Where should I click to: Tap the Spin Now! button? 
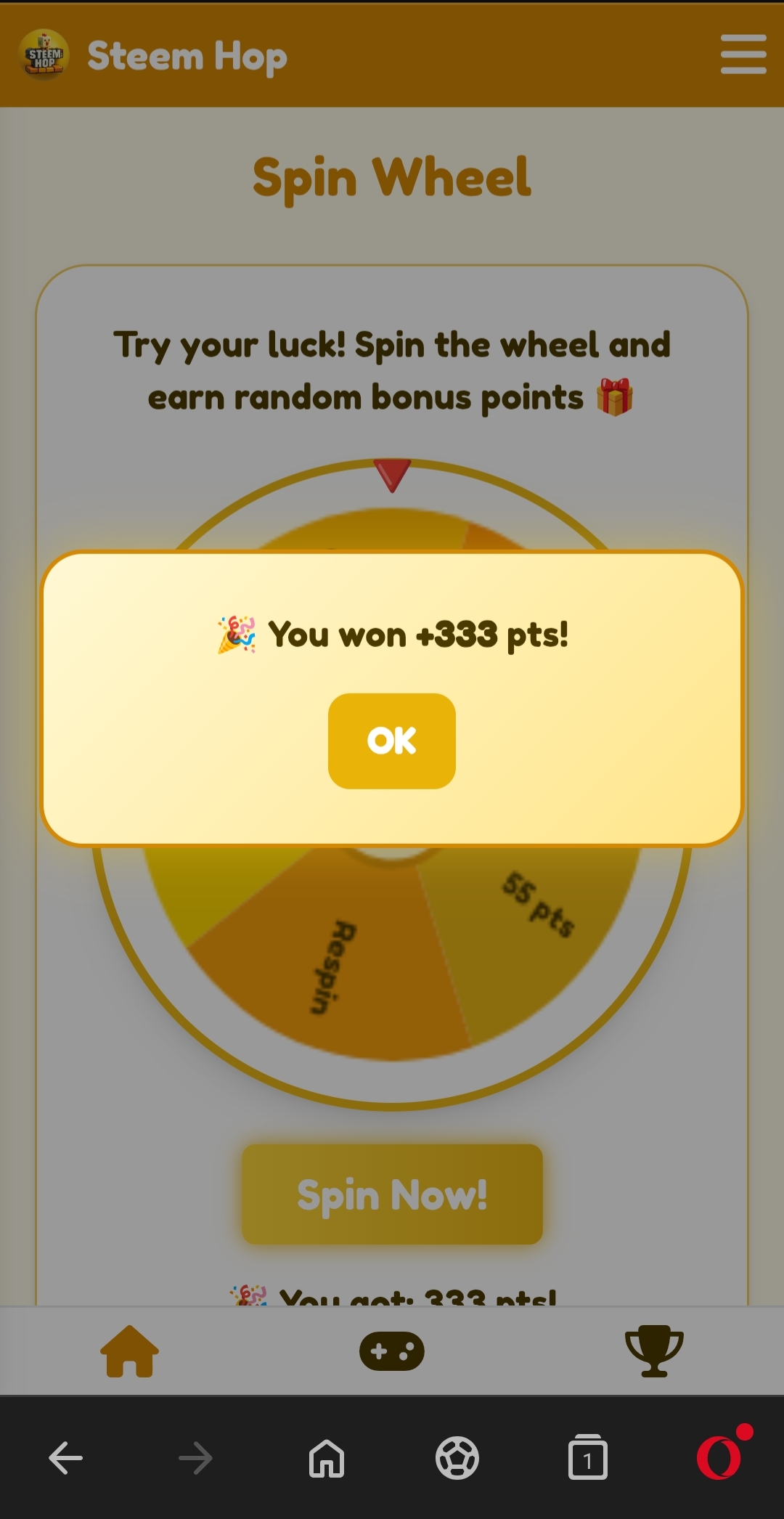[392, 1194]
